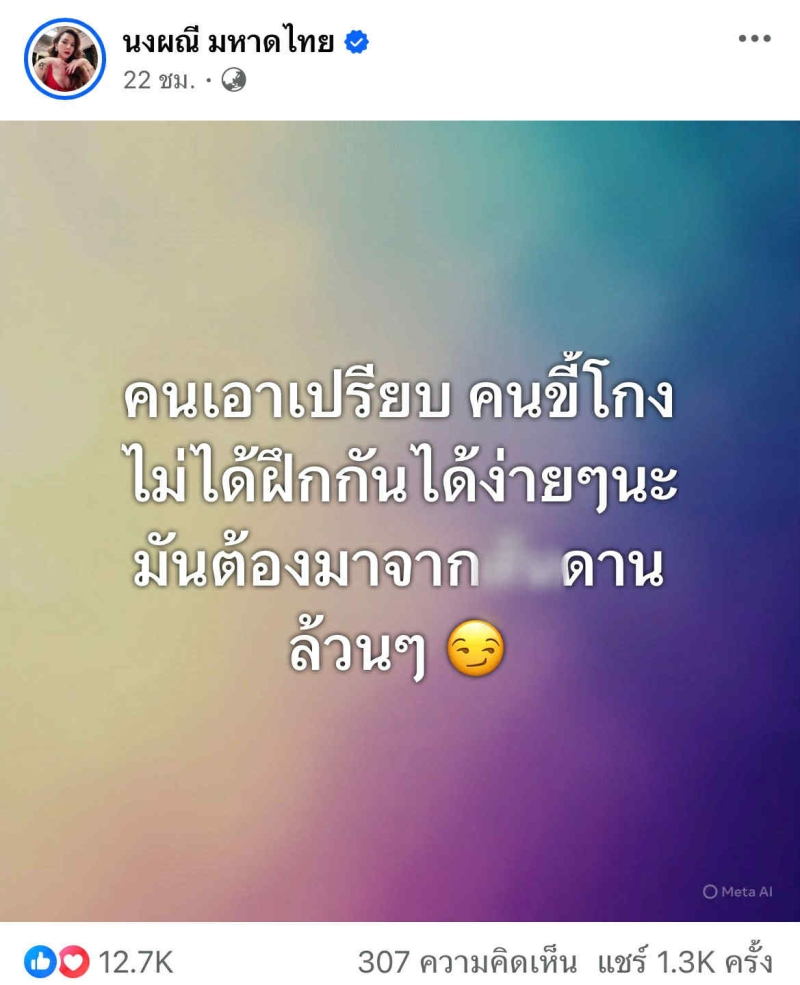800x985 pixels.
Task: Open the post's three-dot overflow menu
Action: click(754, 39)
